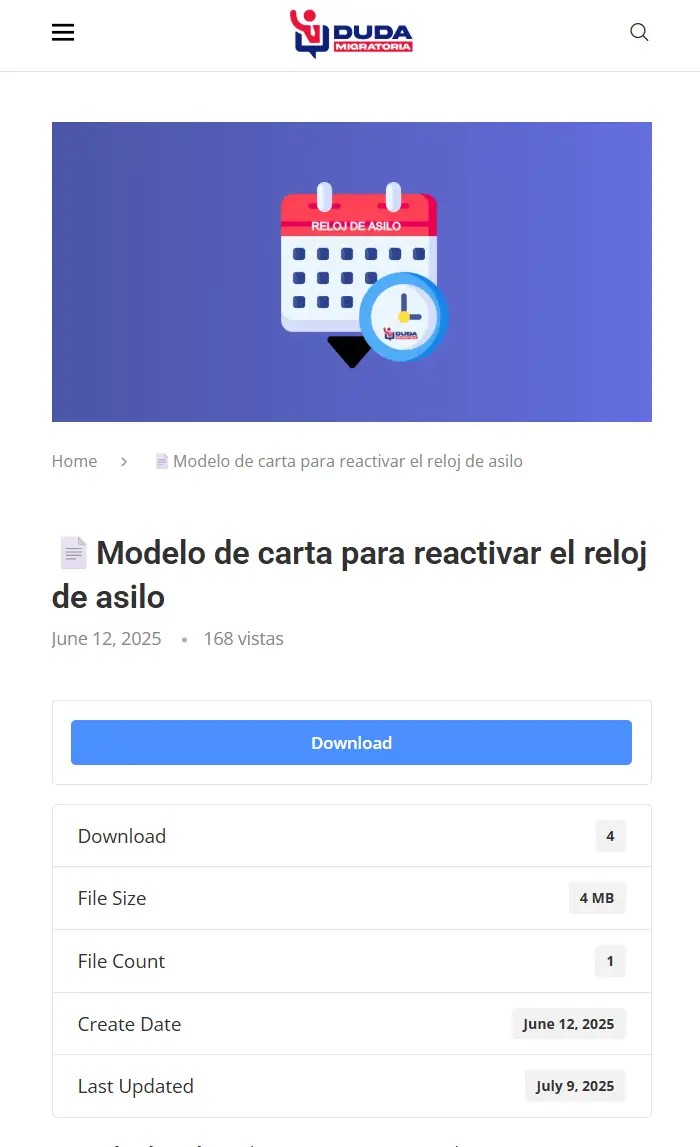Open the Home breadcrumb link
700x1147 pixels.
point(74,461)
